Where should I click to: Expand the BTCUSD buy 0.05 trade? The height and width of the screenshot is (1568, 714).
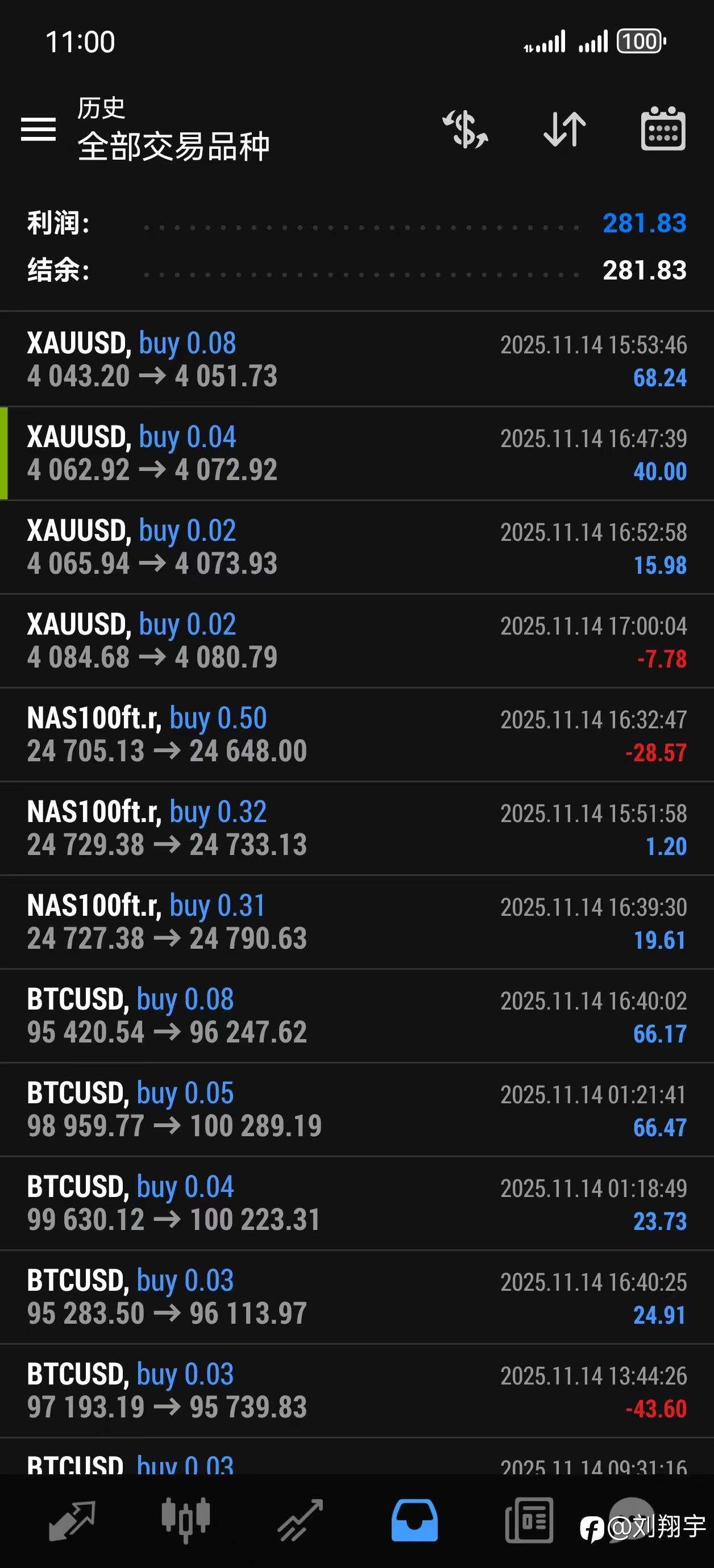[x=357, y=1110]
